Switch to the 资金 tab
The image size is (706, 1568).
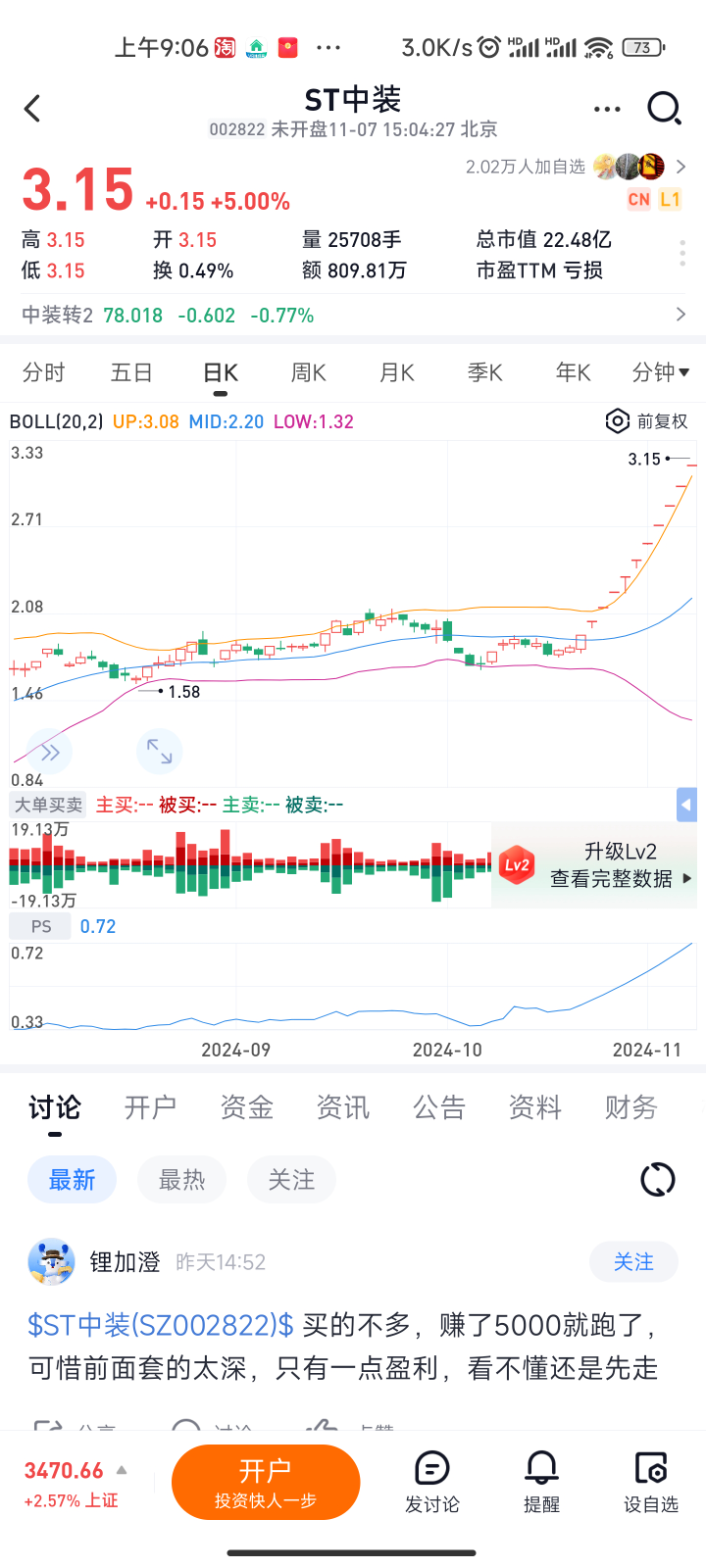246,1107
